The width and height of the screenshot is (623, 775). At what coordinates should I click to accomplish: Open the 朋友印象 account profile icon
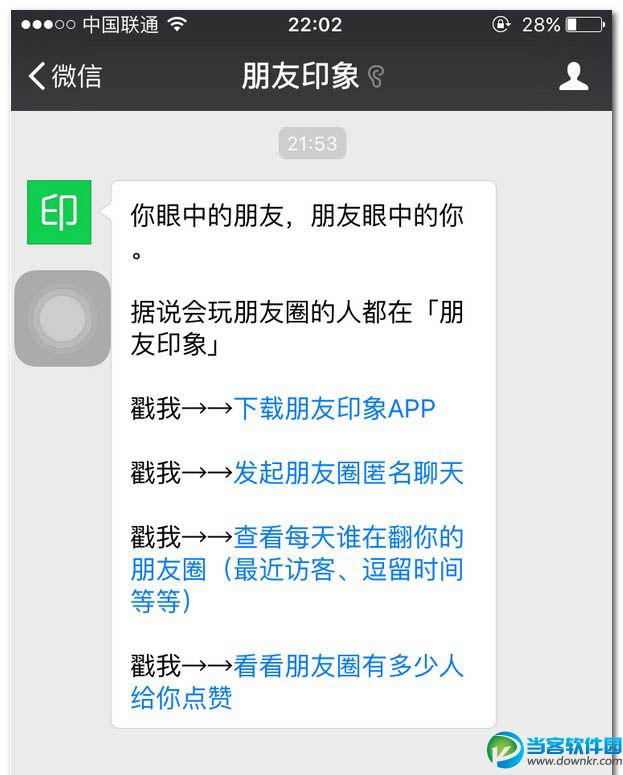pos(573,77)
